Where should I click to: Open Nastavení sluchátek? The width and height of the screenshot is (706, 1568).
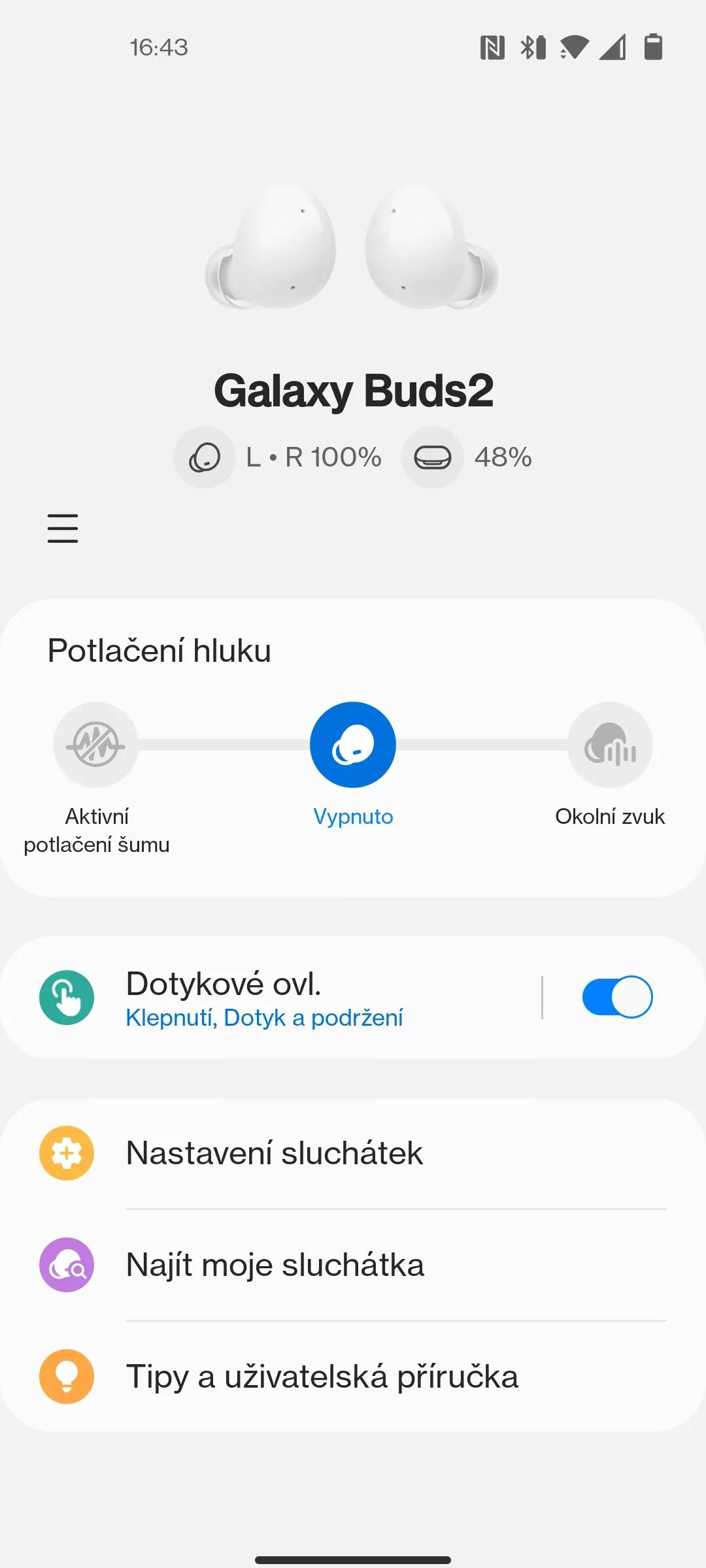click(x=353, y=1153)
